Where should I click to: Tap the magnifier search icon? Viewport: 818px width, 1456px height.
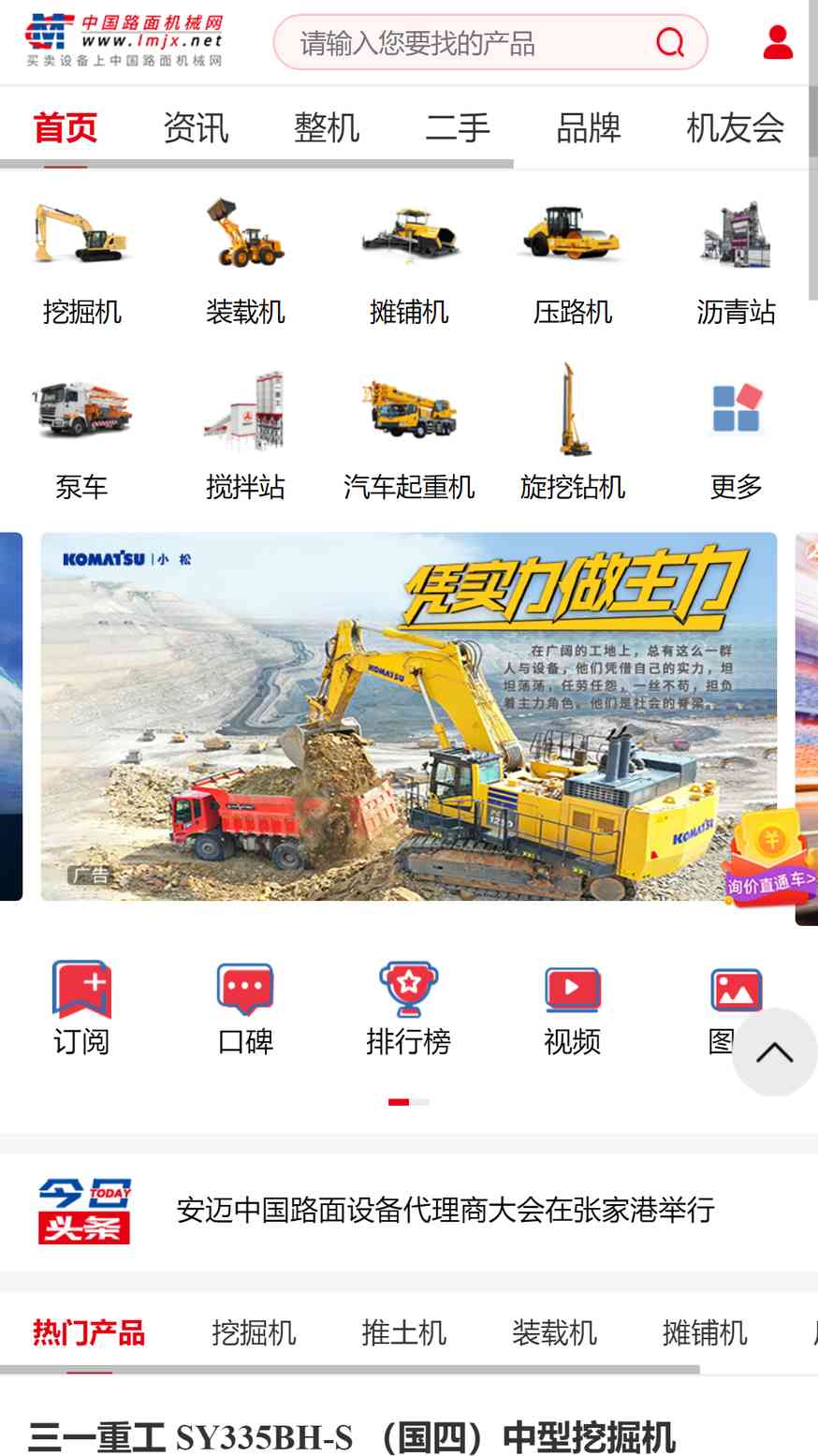tap(670, 42)
